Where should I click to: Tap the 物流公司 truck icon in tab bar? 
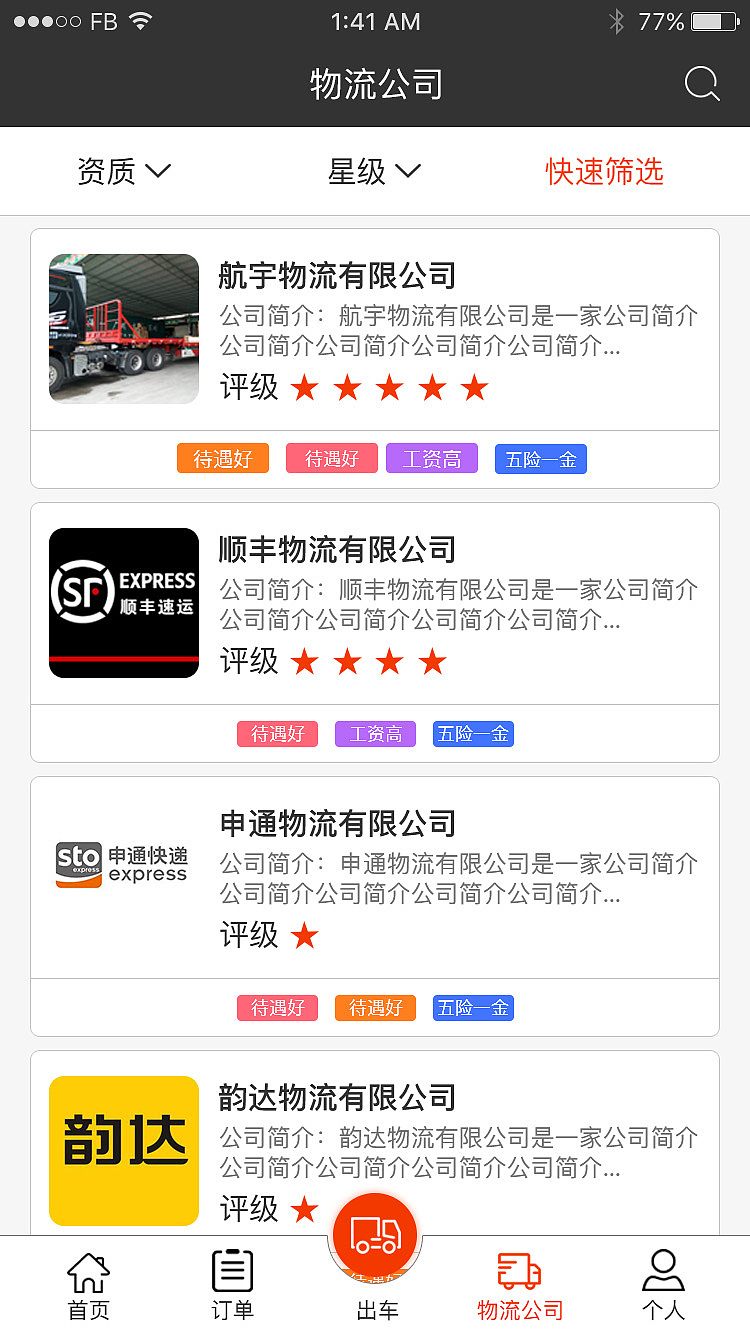519,1270
